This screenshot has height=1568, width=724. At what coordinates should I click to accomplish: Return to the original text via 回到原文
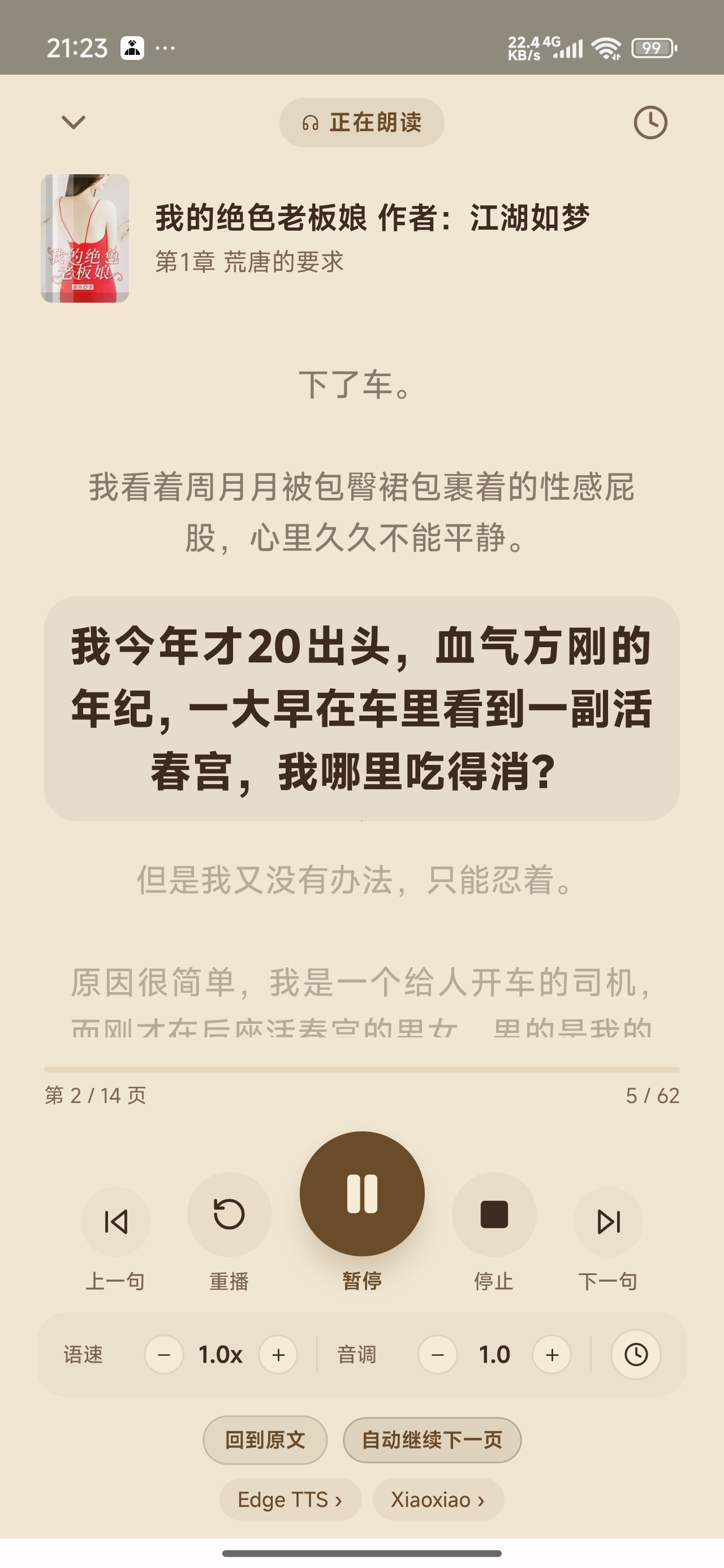[x=265, y=1440]
